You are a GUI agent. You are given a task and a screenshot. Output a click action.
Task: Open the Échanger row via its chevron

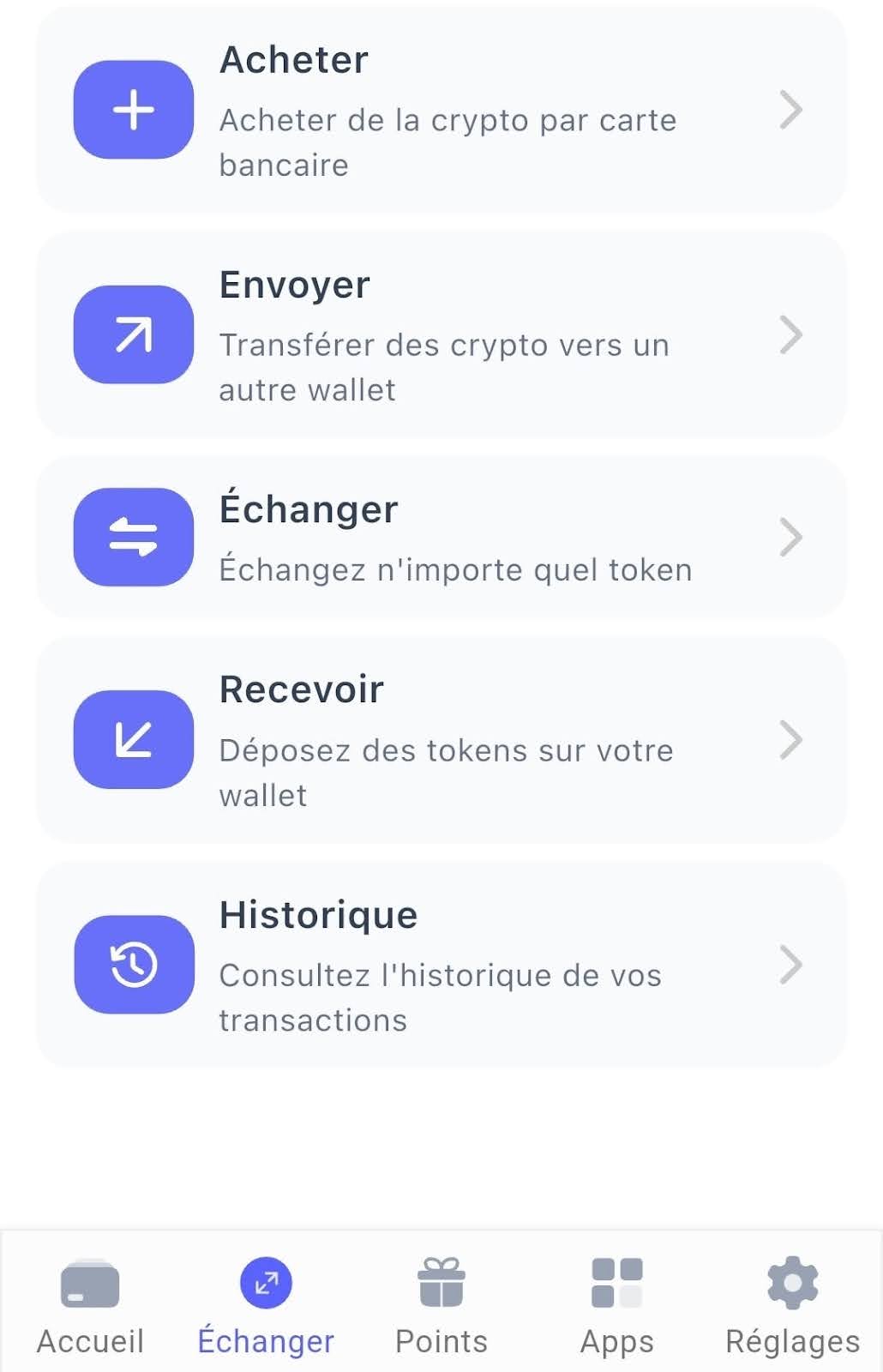coord(790,537)
